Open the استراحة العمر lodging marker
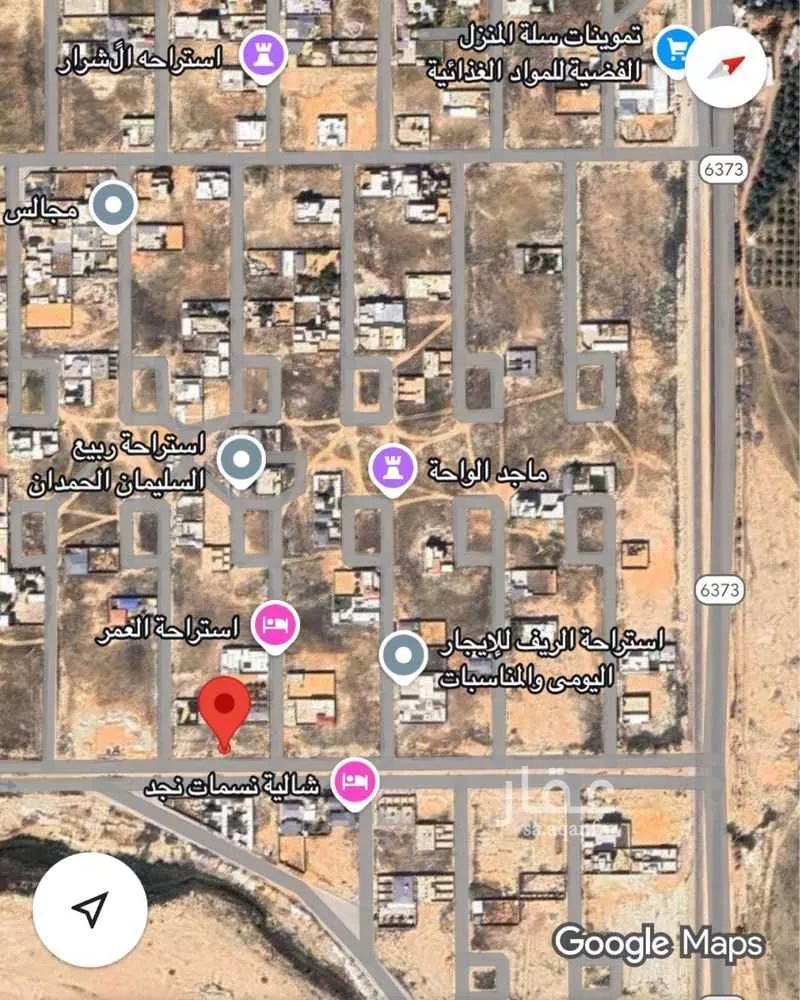Image resolution: width=800 pixels, height=1000 pixels. (x=275, y=627)
